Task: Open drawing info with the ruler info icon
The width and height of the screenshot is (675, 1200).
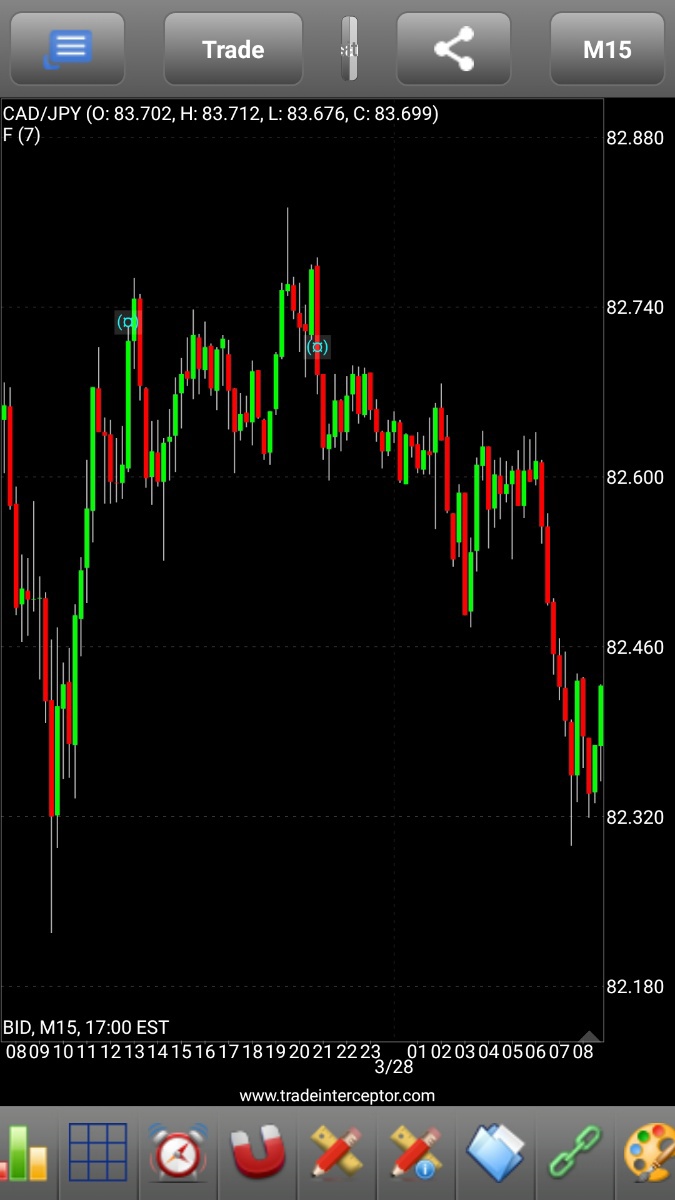Action: (416, 1153)
